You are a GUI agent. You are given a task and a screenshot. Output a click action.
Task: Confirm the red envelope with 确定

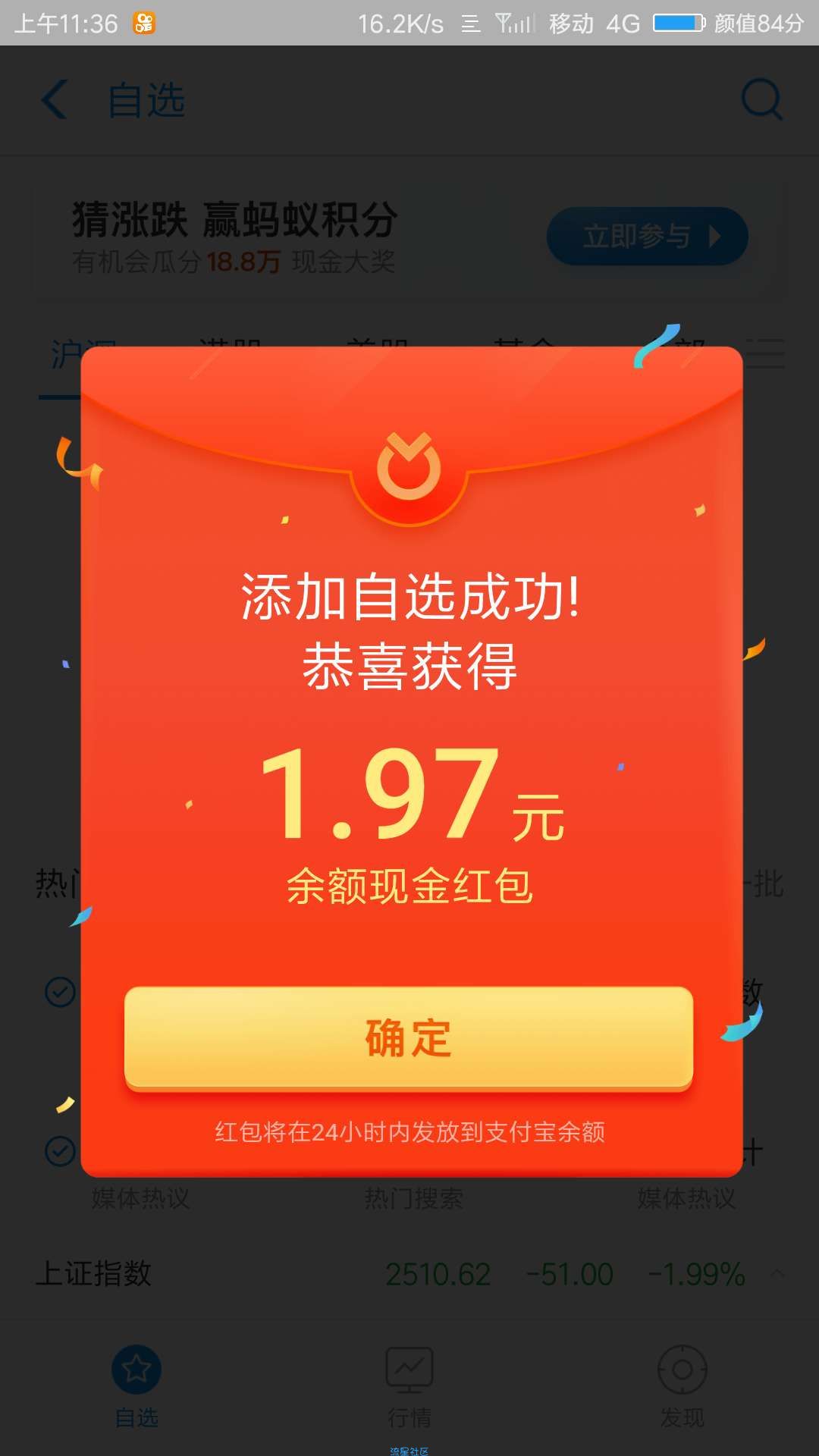pos(409,1037)
